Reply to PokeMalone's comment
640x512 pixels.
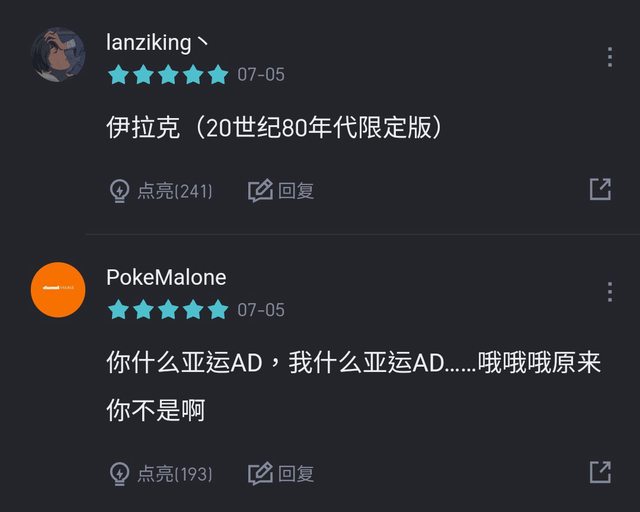click(282, 473)
